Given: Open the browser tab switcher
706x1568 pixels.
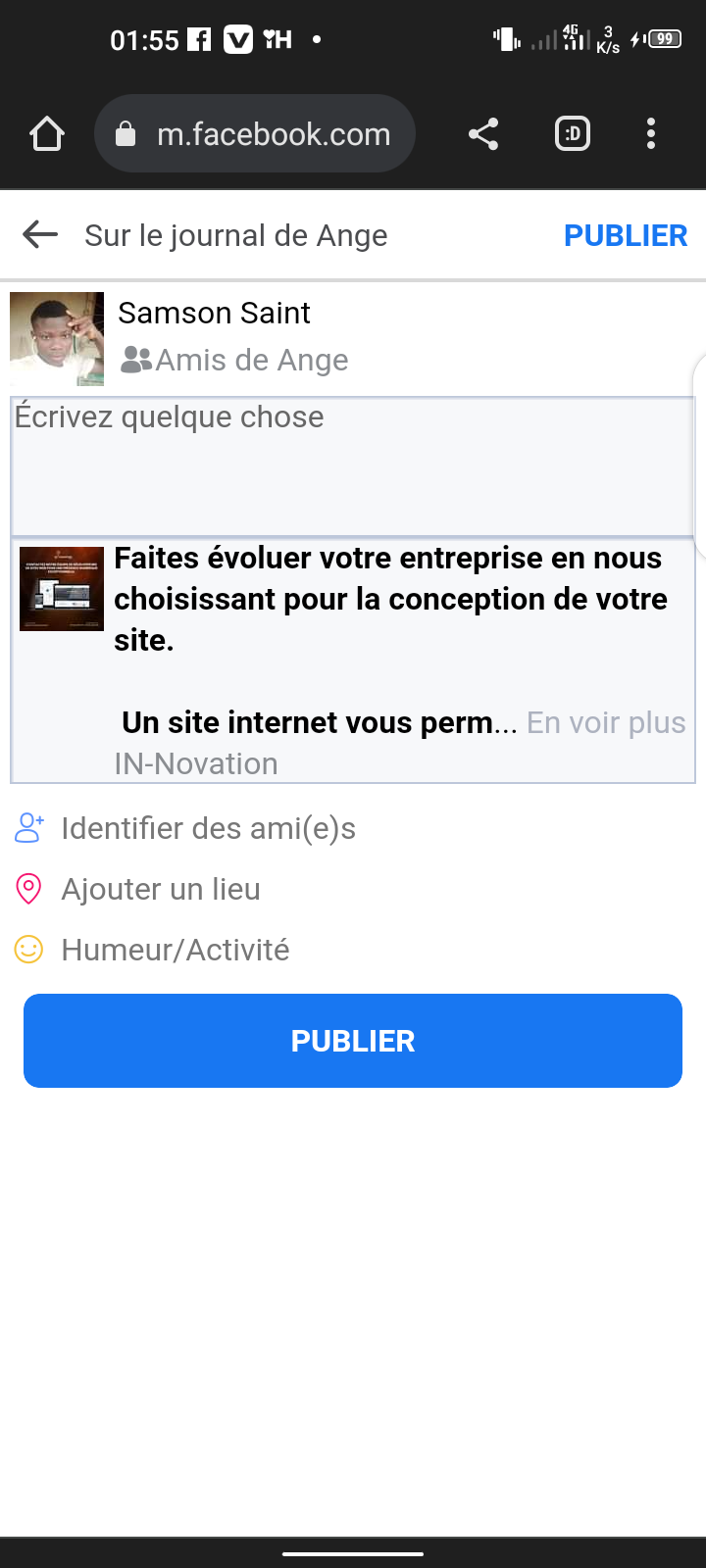Looking at the screenshot, I should (x=573, y=134).
